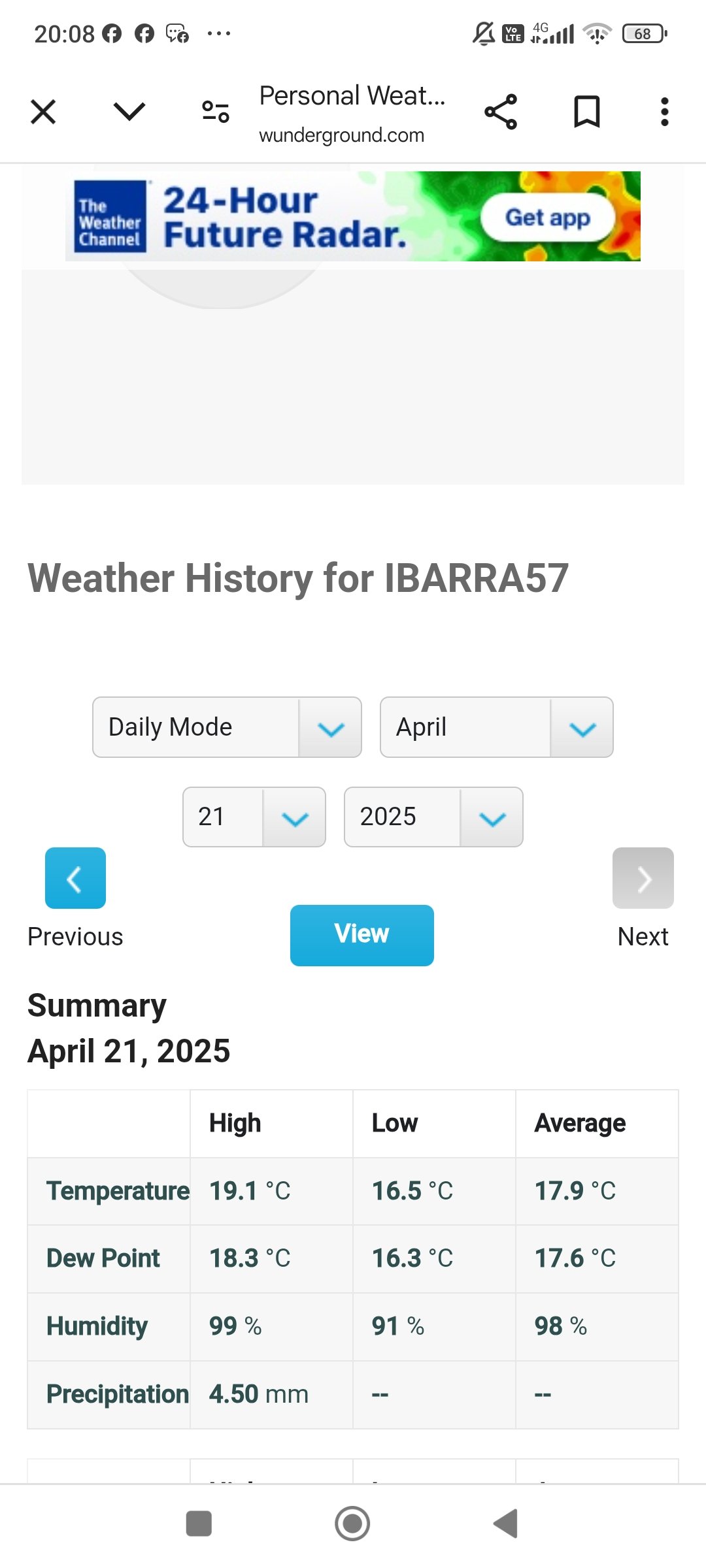The width and height of the screenshot is (706, 1568).
Task: Navigate back with the system back button
Action: coord(505,1524)
